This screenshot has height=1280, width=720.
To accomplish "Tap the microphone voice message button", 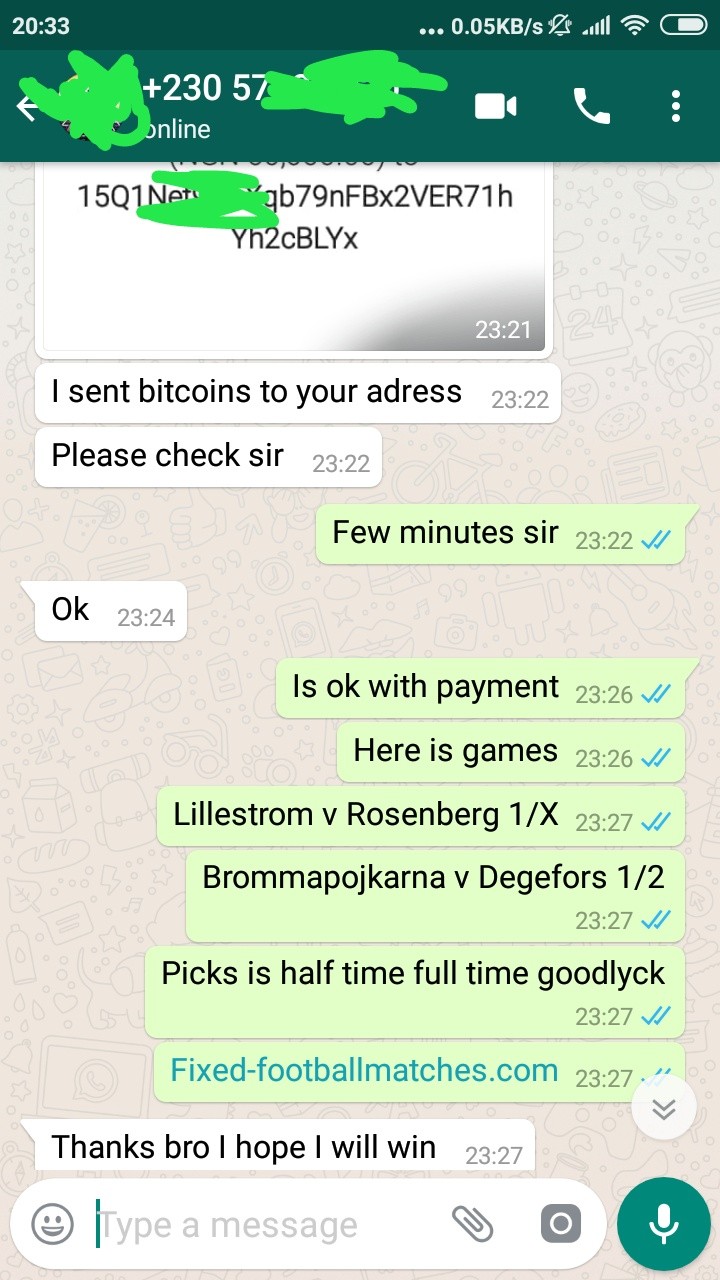I will point(663,1224).
